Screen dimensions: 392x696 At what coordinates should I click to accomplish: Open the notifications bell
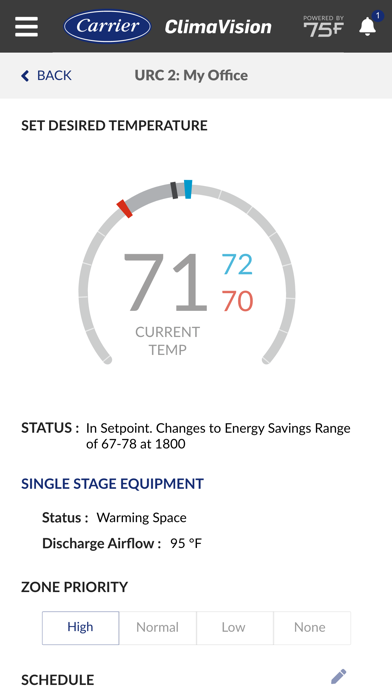368,27
